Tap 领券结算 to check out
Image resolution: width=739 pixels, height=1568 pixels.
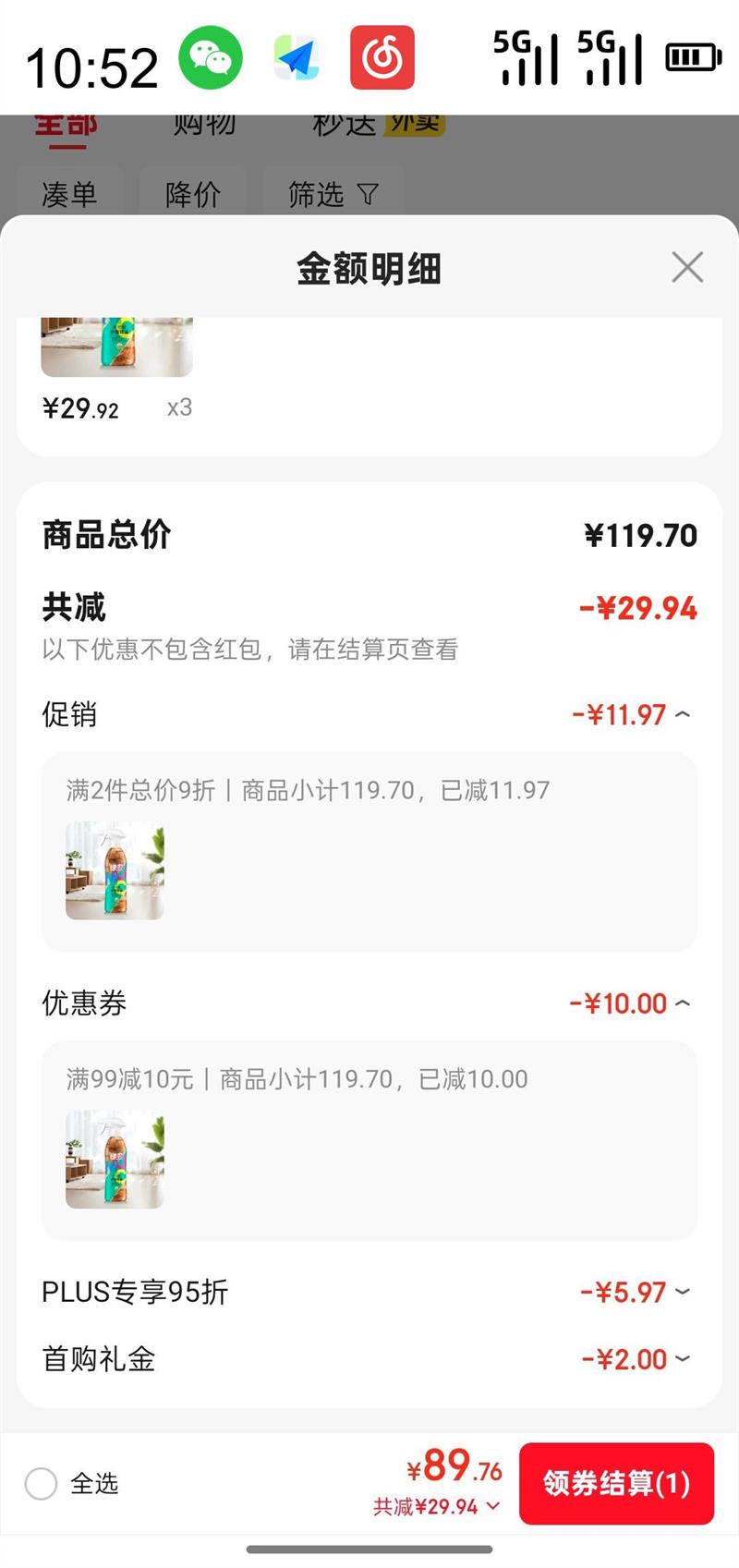(616, 1483)
